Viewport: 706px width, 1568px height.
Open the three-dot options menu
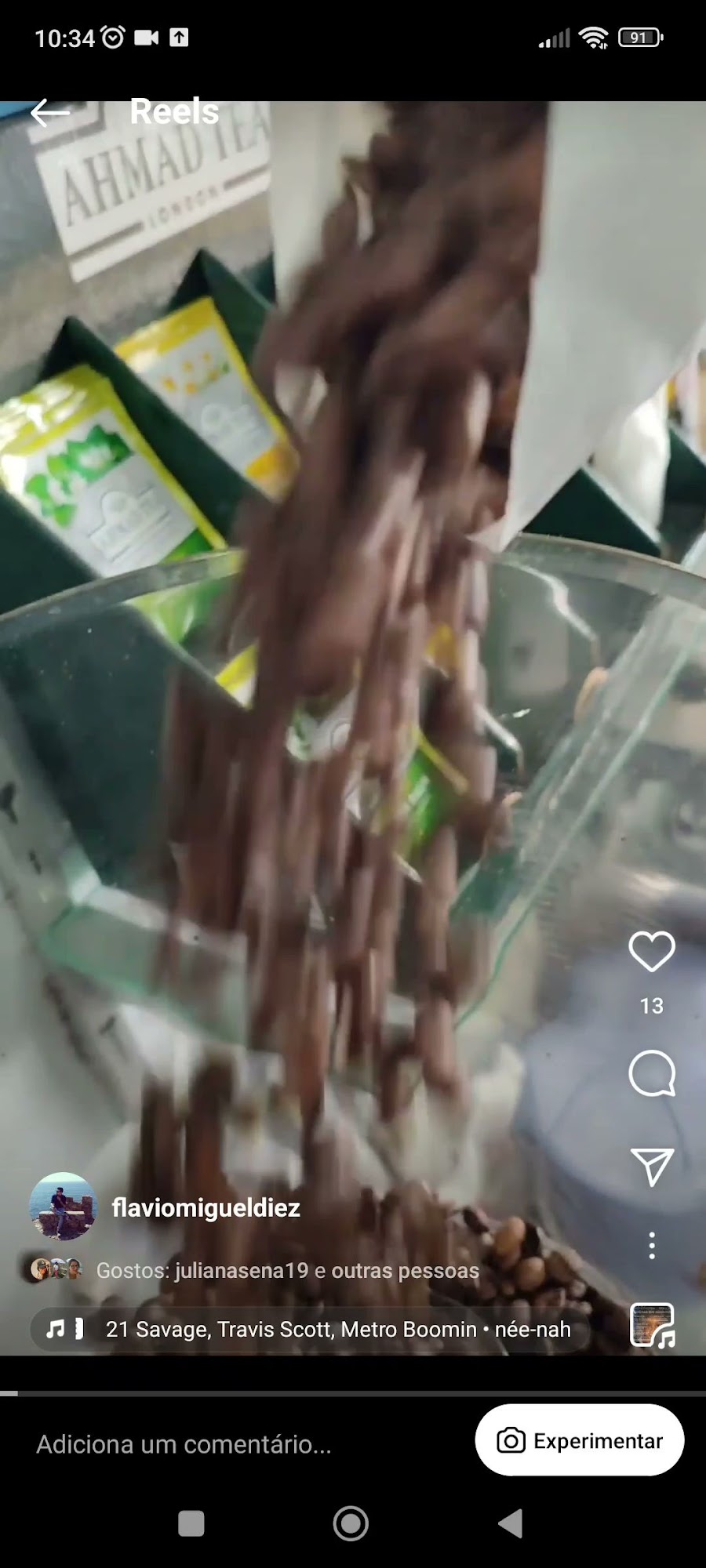pyautogui.click(x=652, y=1246)
